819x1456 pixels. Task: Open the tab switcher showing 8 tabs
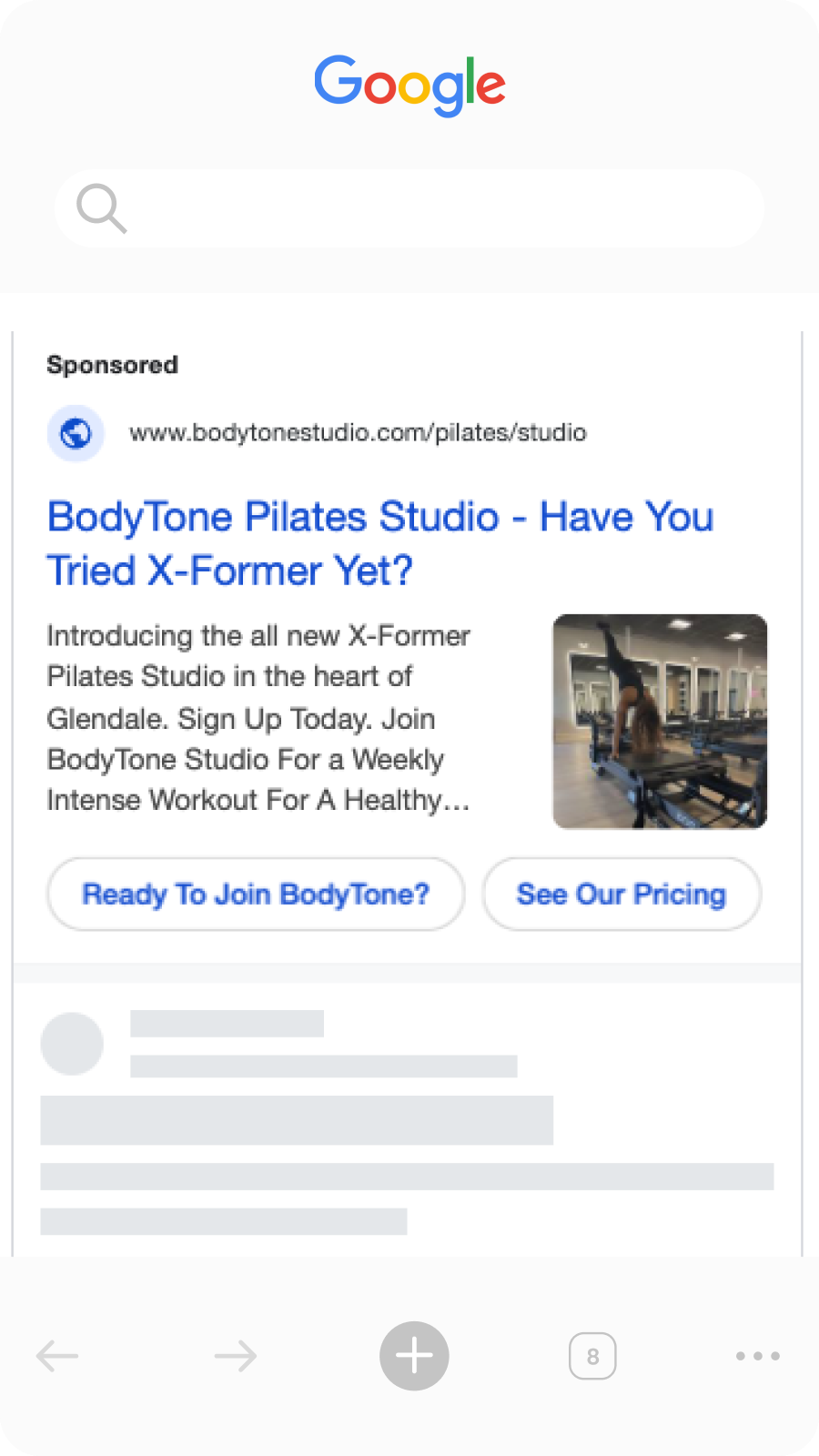(592, 1355)
